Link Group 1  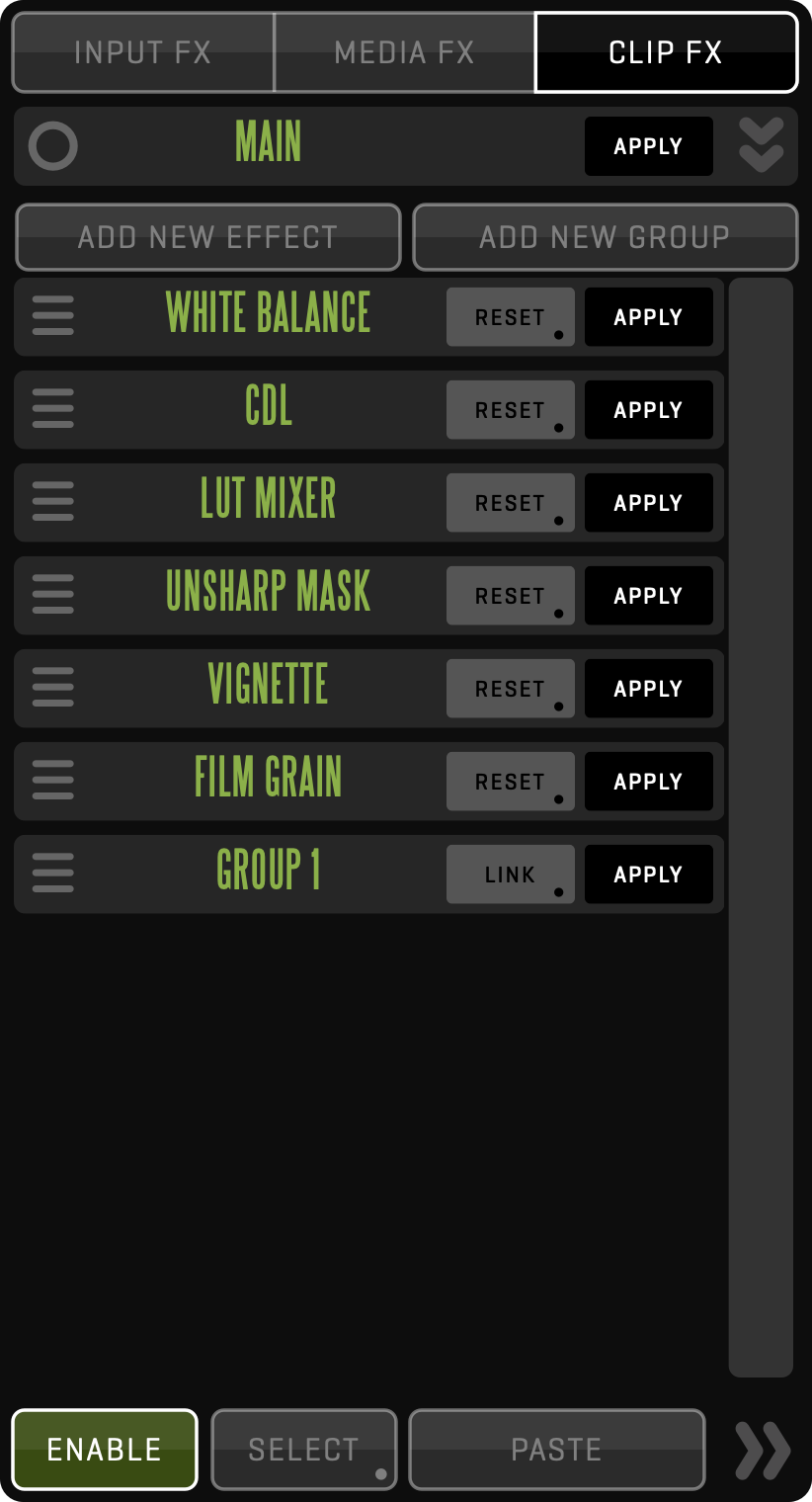[x=510, y=875]
